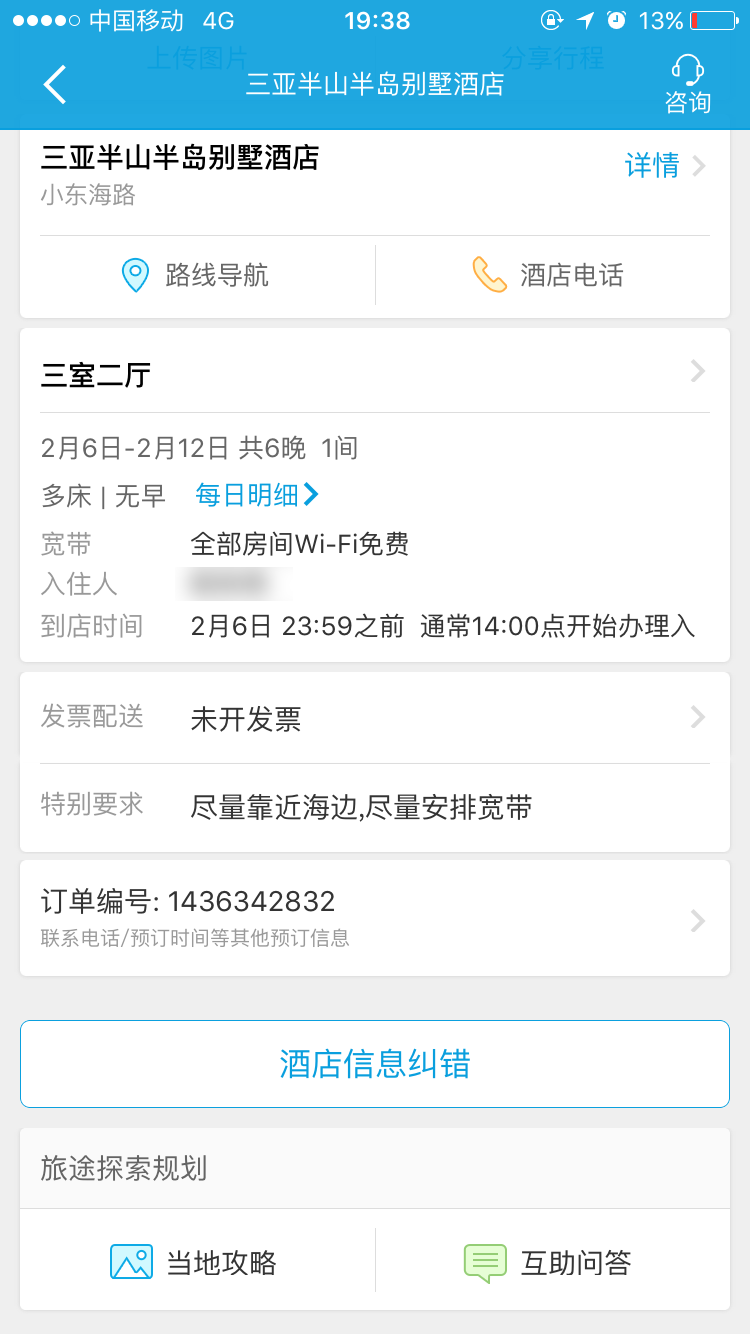Open the 当地攻略 local guide
The image size is (750, 1334).
coord(194,1262)
